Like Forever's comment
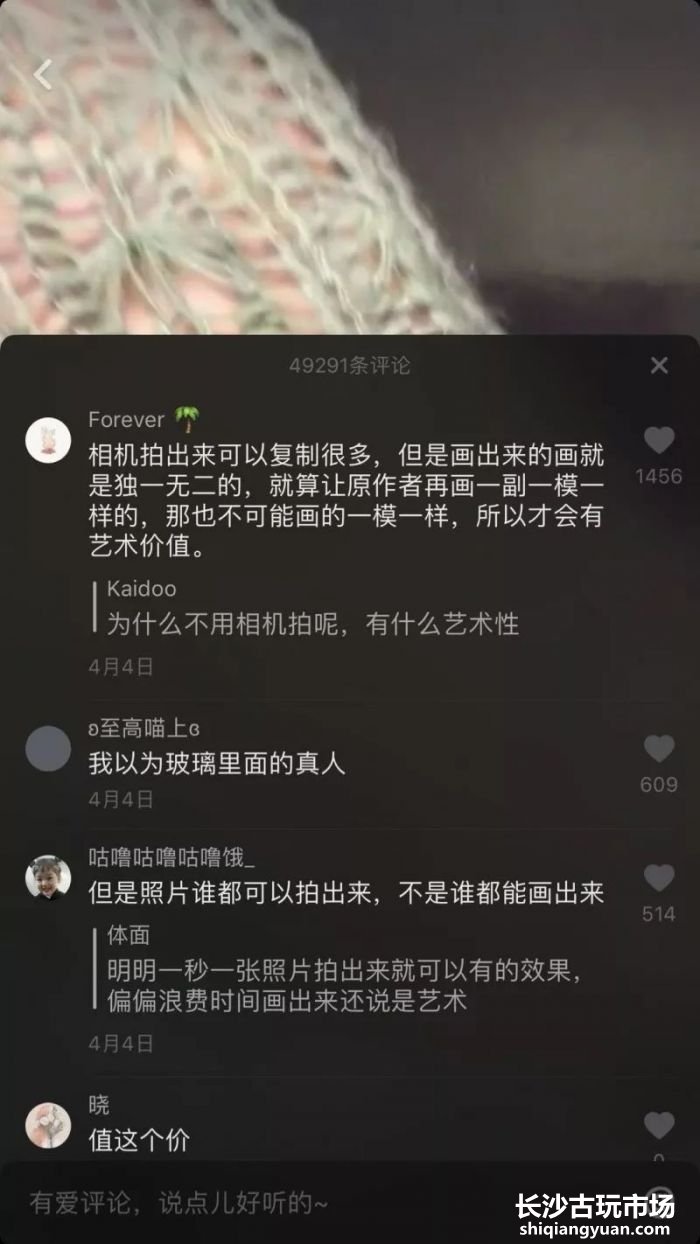700x1244 pixels. pos(659,441)
